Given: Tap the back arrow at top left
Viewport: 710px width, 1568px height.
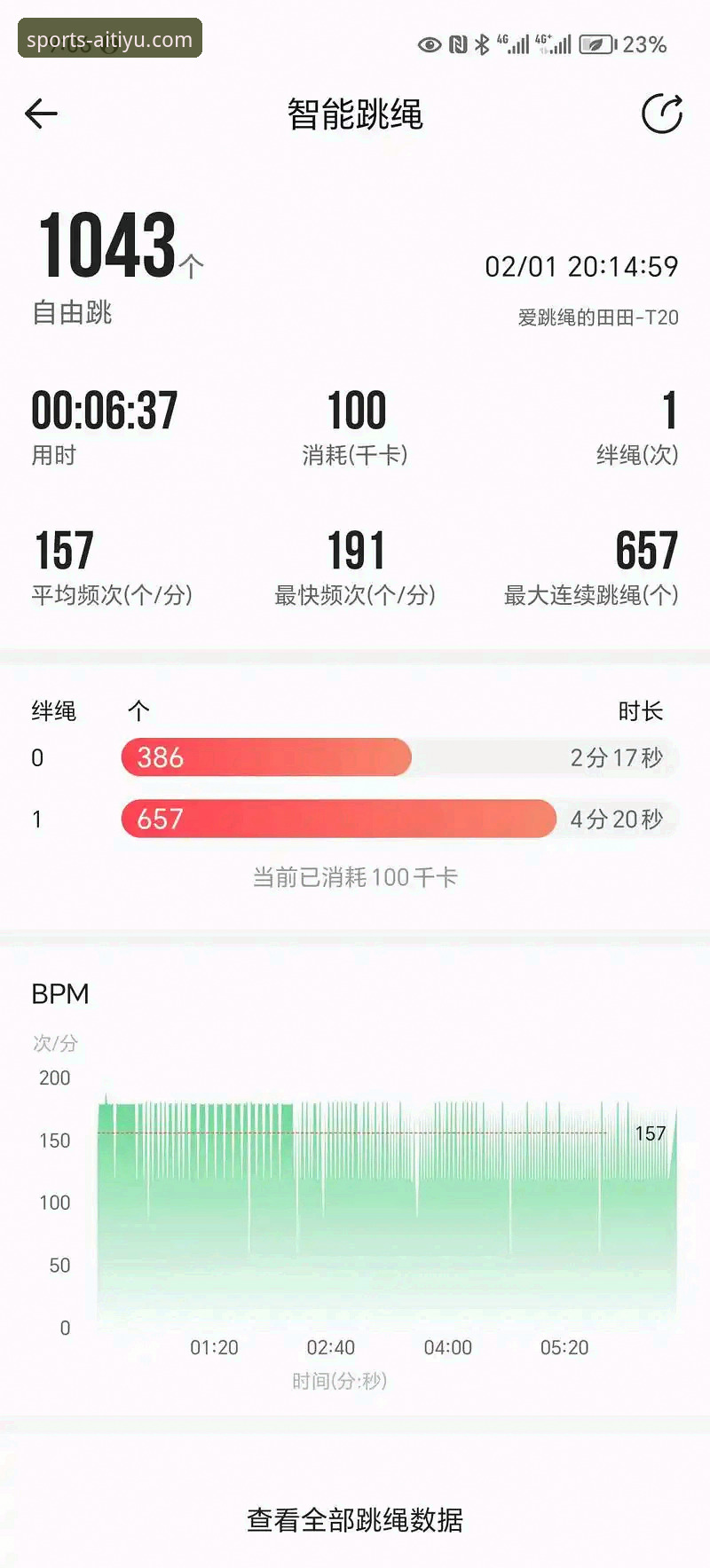Looking at the screenshot, I should pos(41,114).
